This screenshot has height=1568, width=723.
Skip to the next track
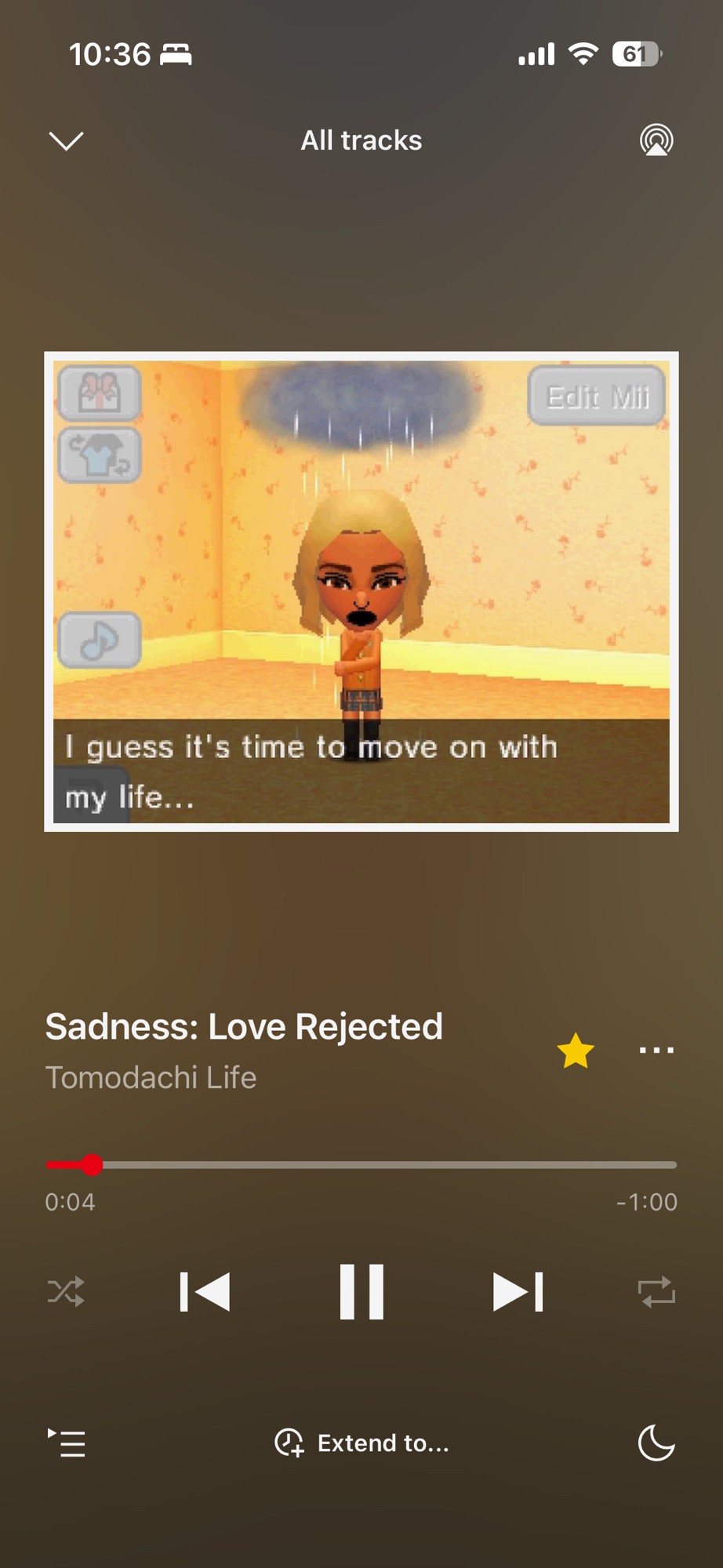518,1292
